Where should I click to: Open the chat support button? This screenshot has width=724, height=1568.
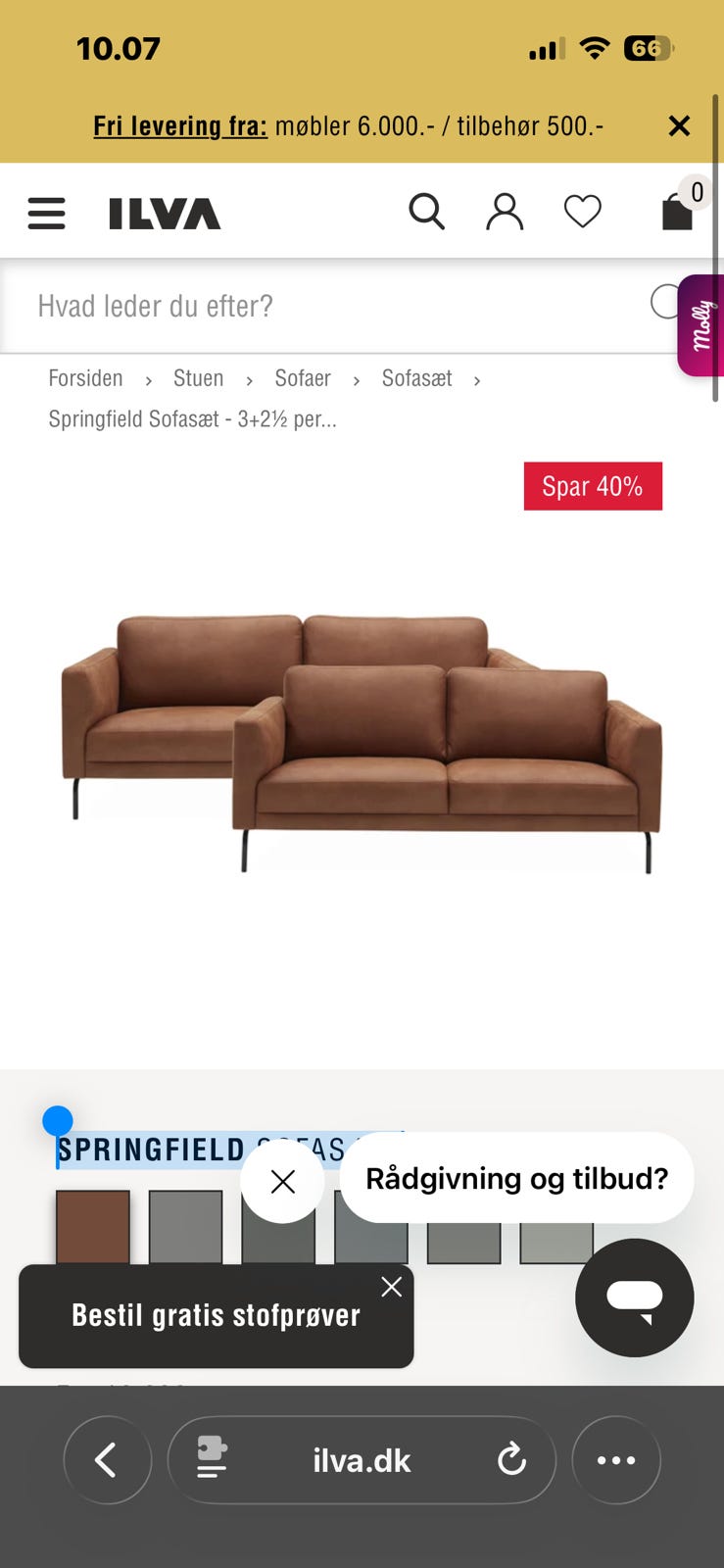coord(634,1298)
